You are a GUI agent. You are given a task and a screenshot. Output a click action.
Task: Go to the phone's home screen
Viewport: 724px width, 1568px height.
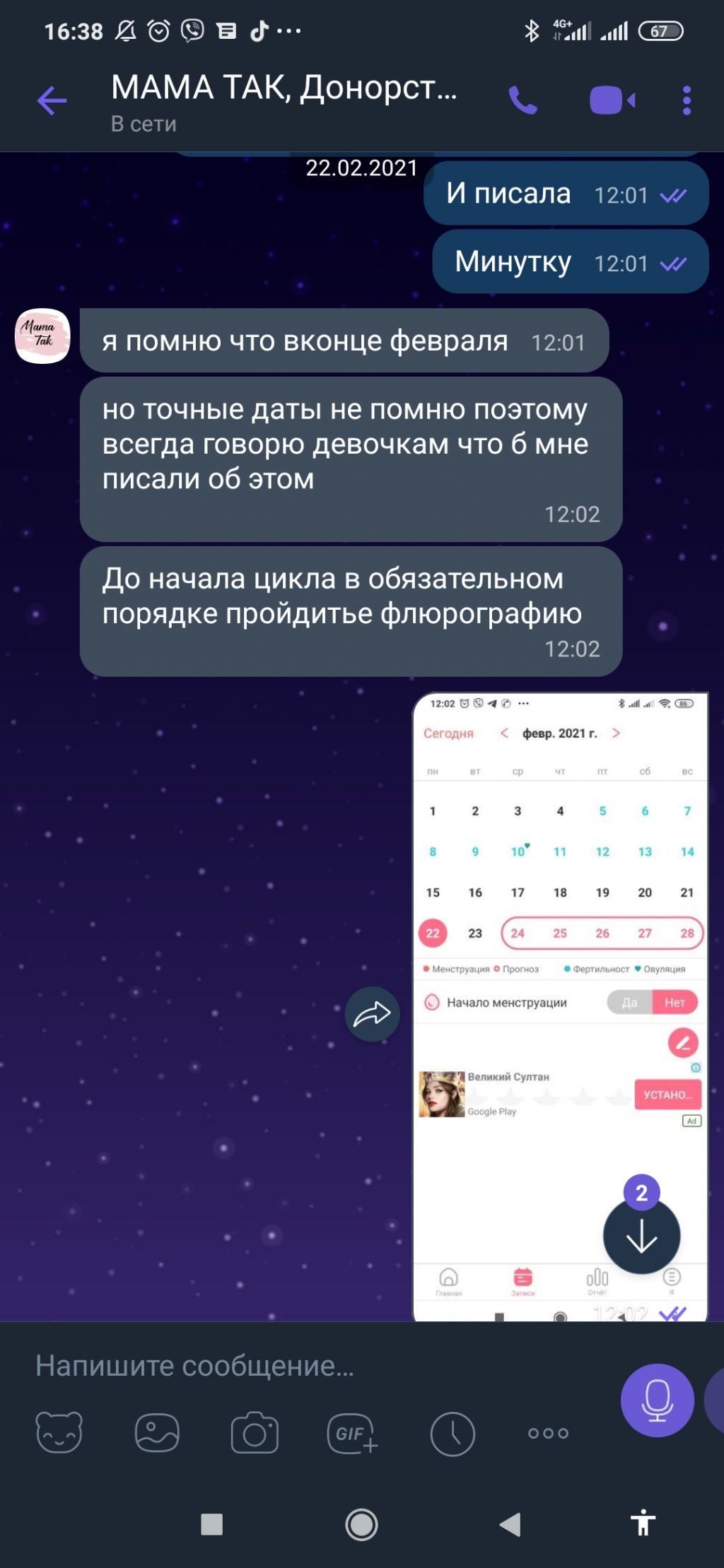(x=361, y=1524)
